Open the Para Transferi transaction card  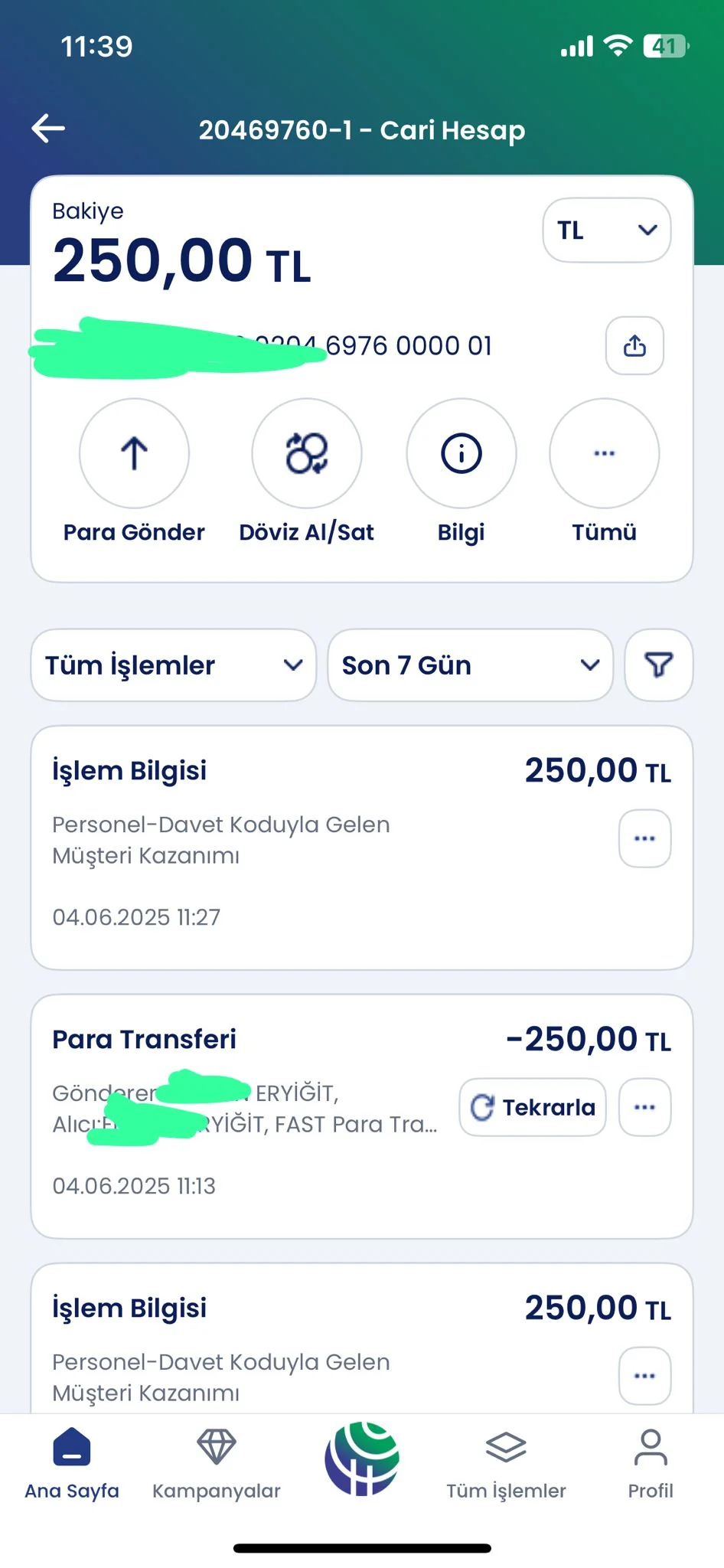point(362,1116)
